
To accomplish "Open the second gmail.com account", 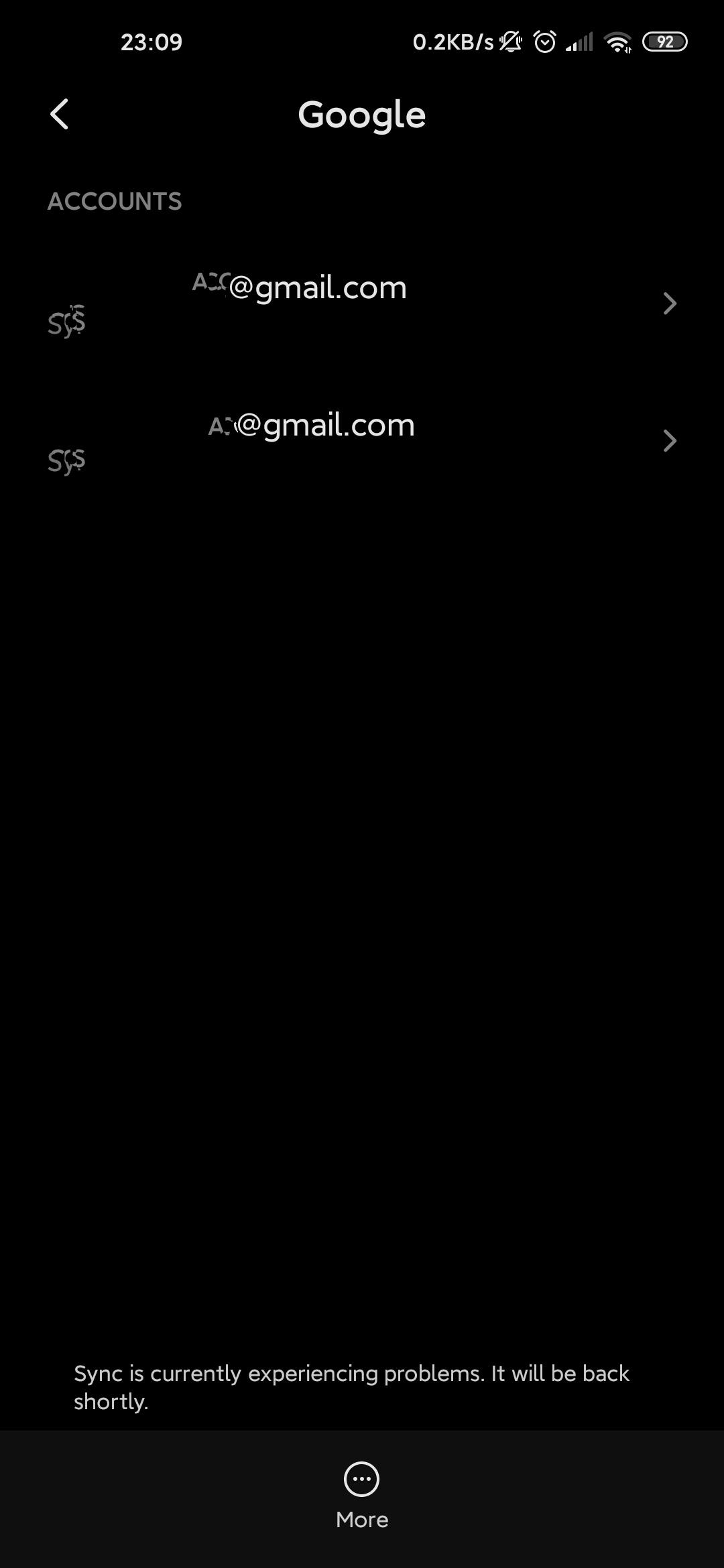I will (362, 440).
